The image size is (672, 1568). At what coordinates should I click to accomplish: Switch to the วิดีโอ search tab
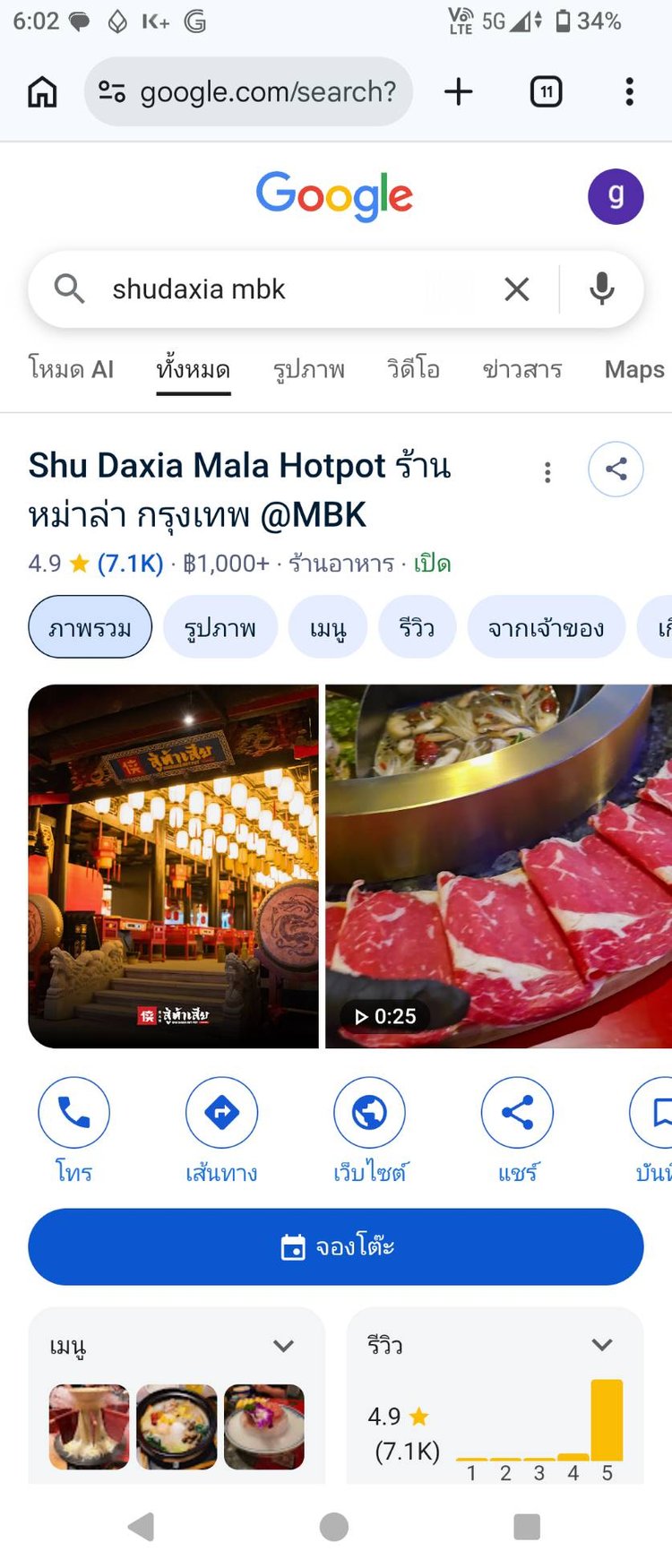click(x=413, y=369)
